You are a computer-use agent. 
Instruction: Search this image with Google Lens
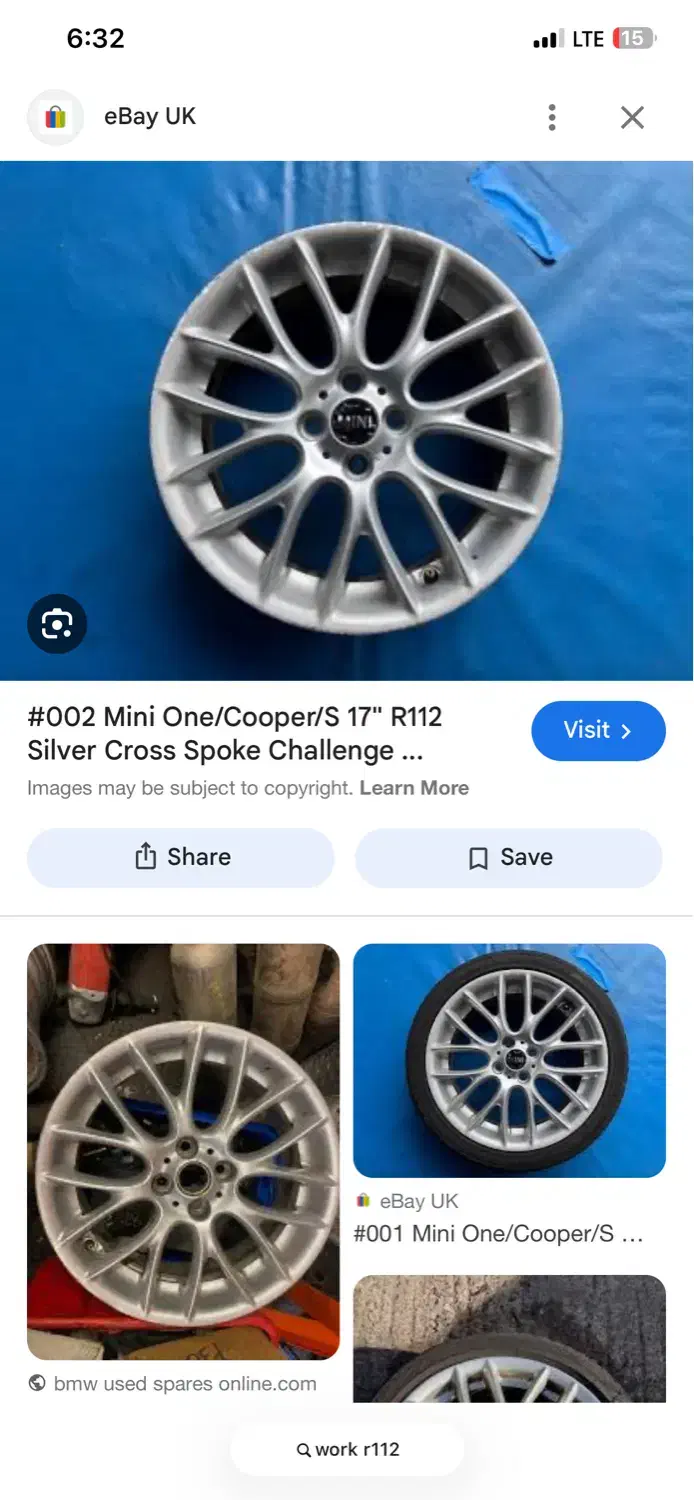point(57,624)
